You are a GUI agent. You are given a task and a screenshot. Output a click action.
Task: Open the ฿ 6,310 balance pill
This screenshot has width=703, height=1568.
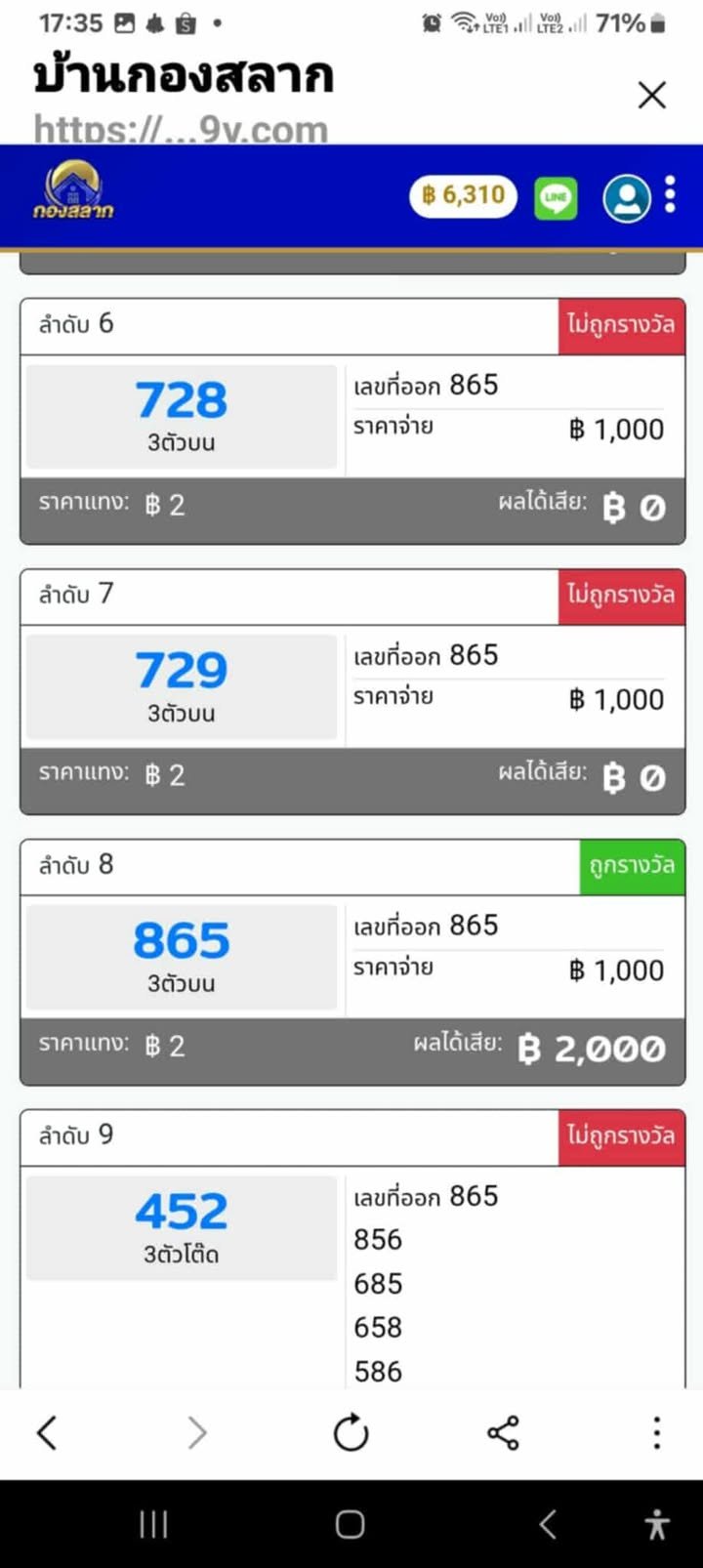coord(463,195)
